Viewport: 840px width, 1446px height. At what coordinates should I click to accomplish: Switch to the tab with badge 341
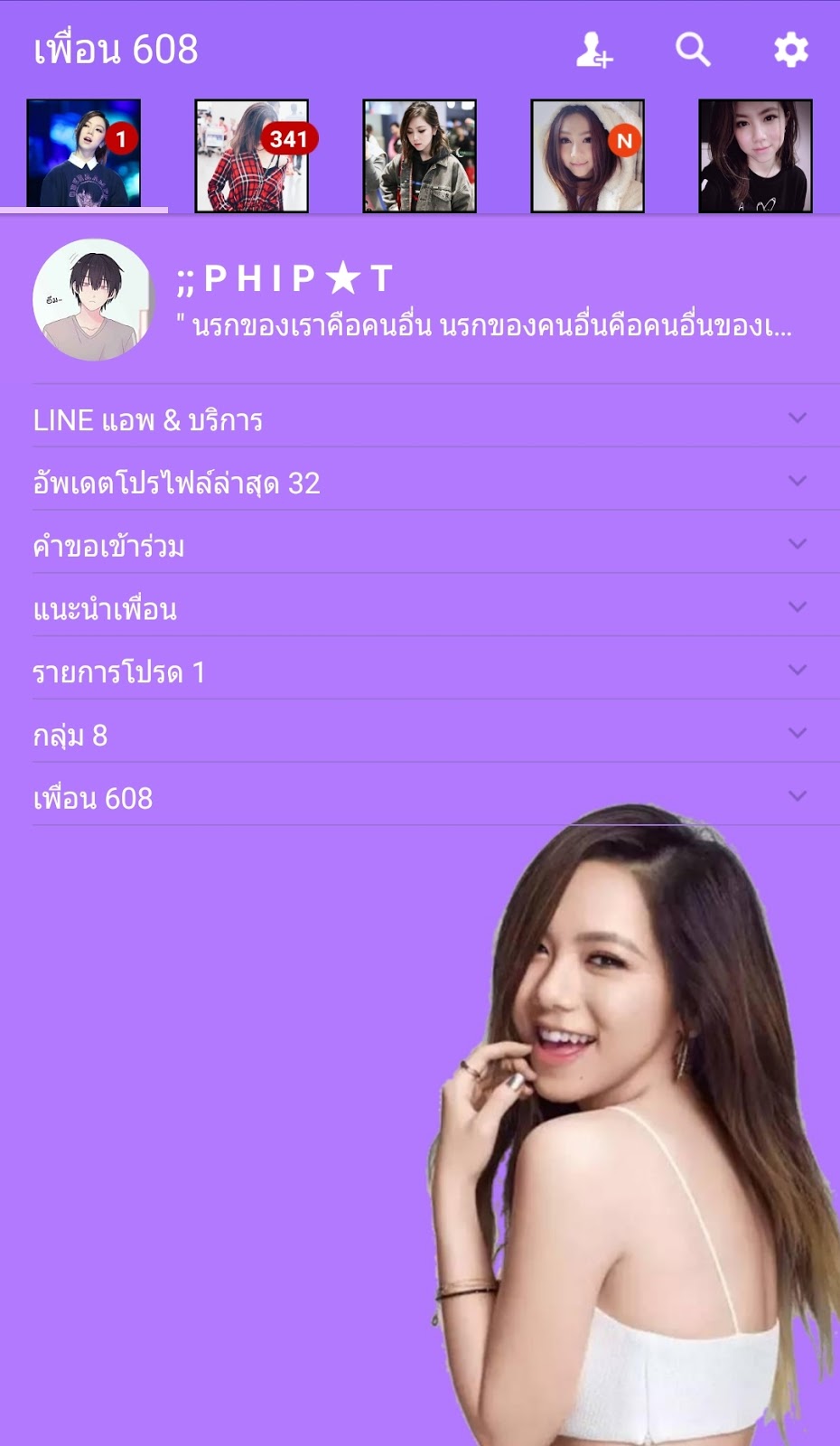click(x=252, y=155)
